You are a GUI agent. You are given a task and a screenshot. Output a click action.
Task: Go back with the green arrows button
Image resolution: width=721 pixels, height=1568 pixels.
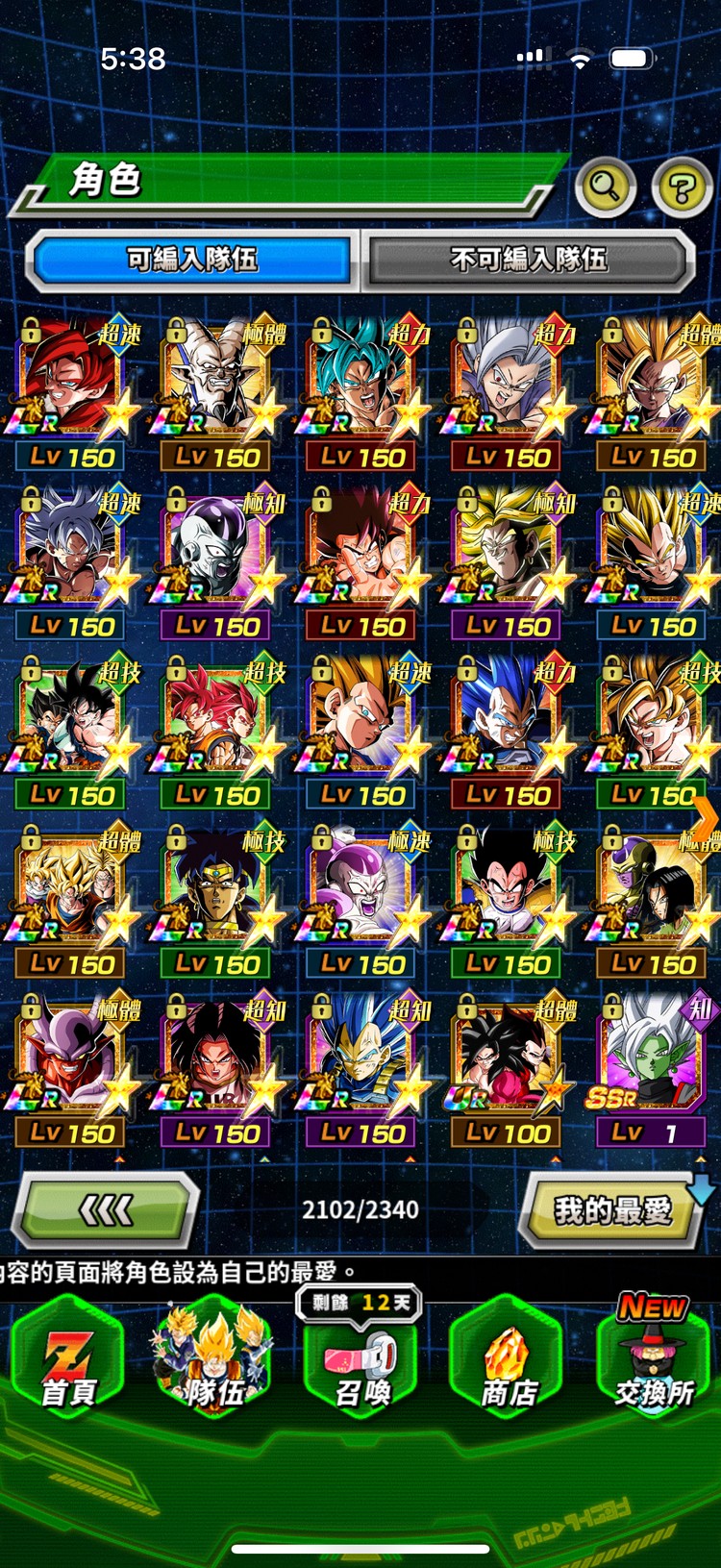pyautogui.click(x=106, y=1210)
